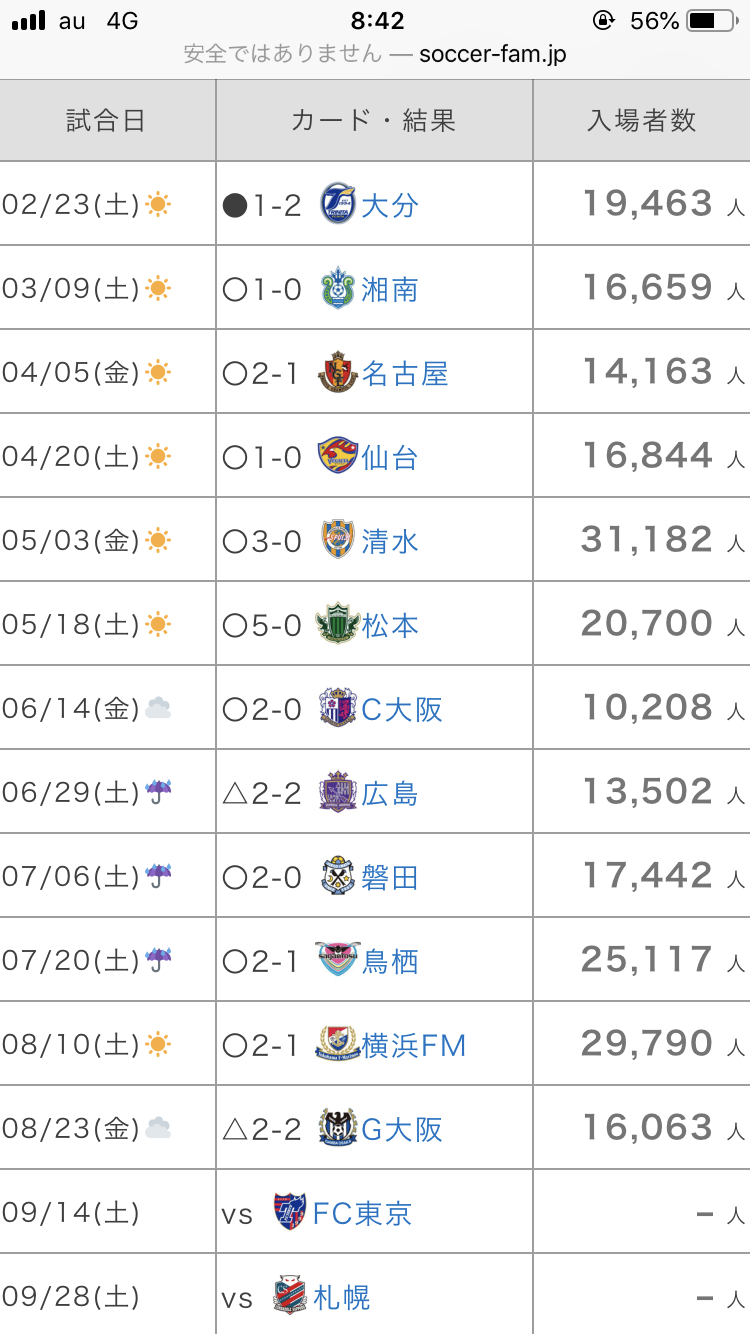Open the 札幌 team link

[341, 1298]
